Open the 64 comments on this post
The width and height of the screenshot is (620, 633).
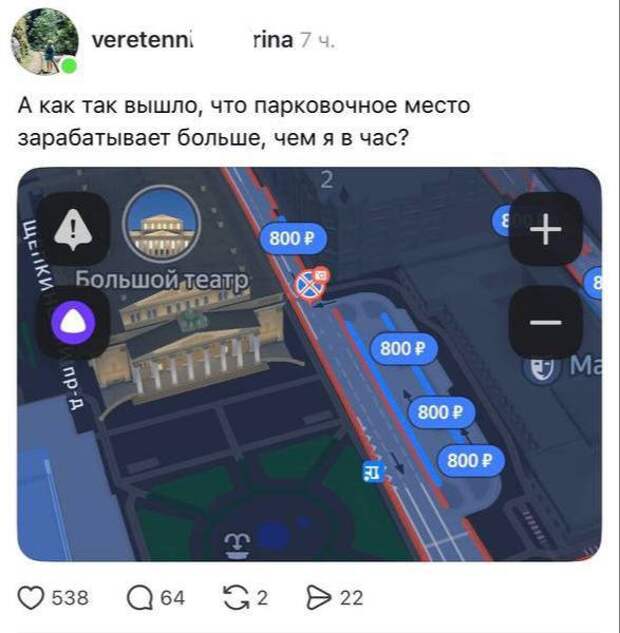pos(140,598)
